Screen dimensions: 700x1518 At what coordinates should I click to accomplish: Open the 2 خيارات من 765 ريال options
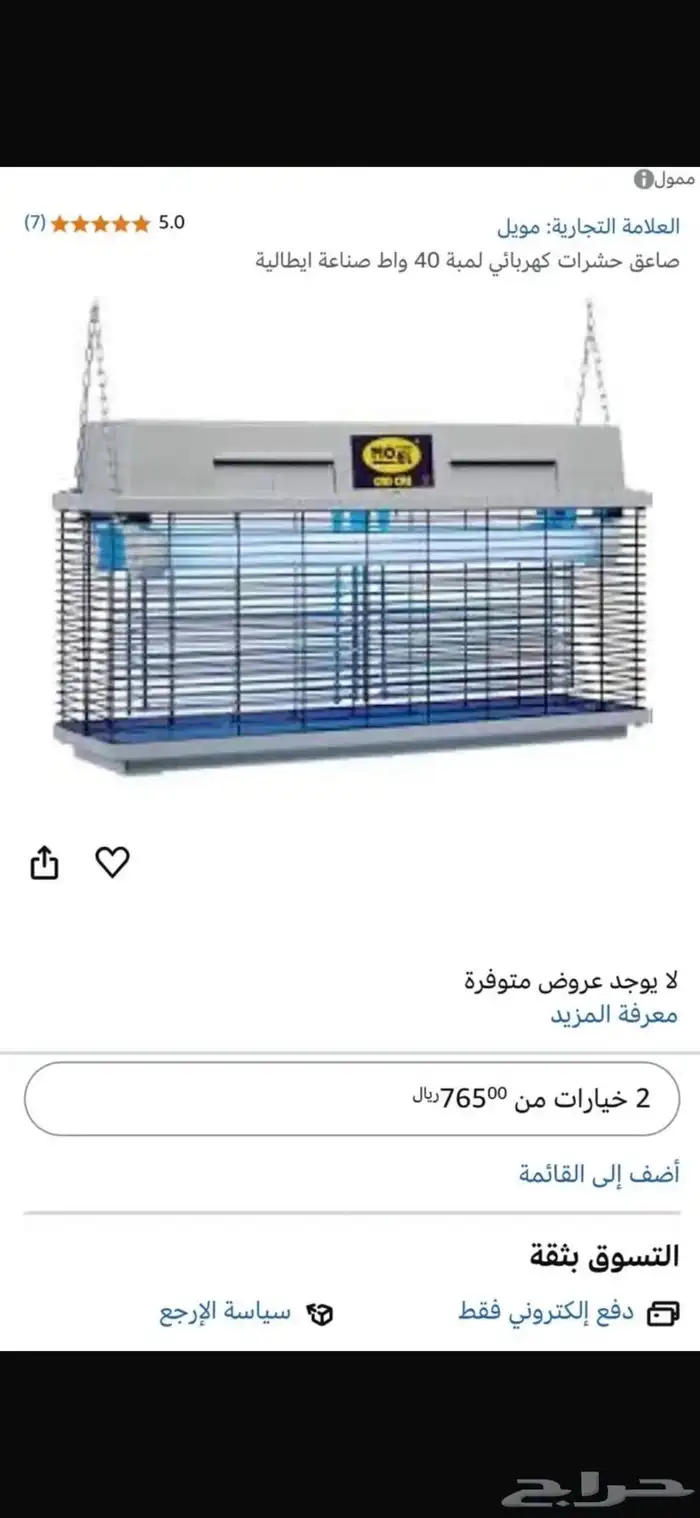(x=351, y=1098)
